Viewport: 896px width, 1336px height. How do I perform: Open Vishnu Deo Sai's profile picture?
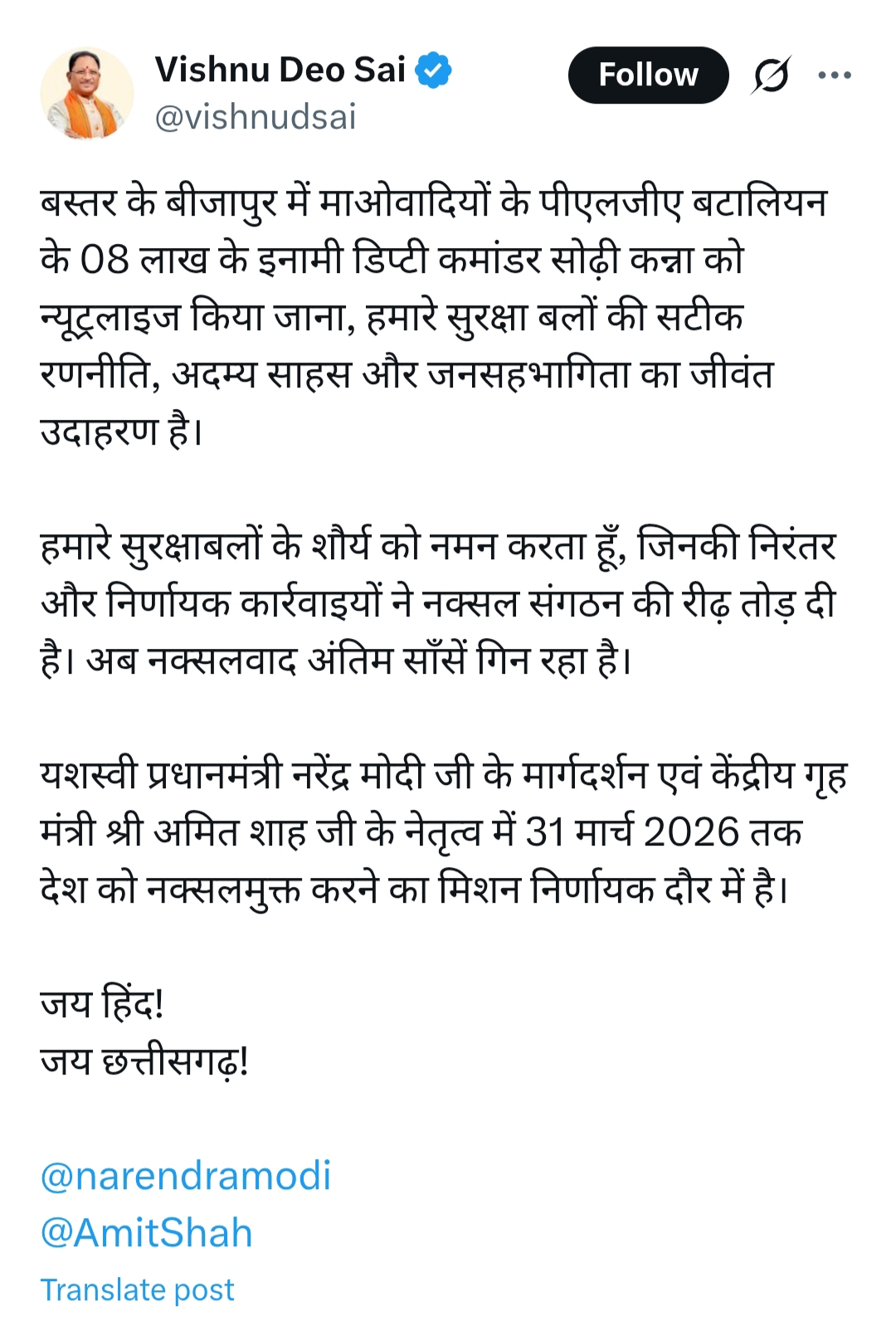coord(87,93)
